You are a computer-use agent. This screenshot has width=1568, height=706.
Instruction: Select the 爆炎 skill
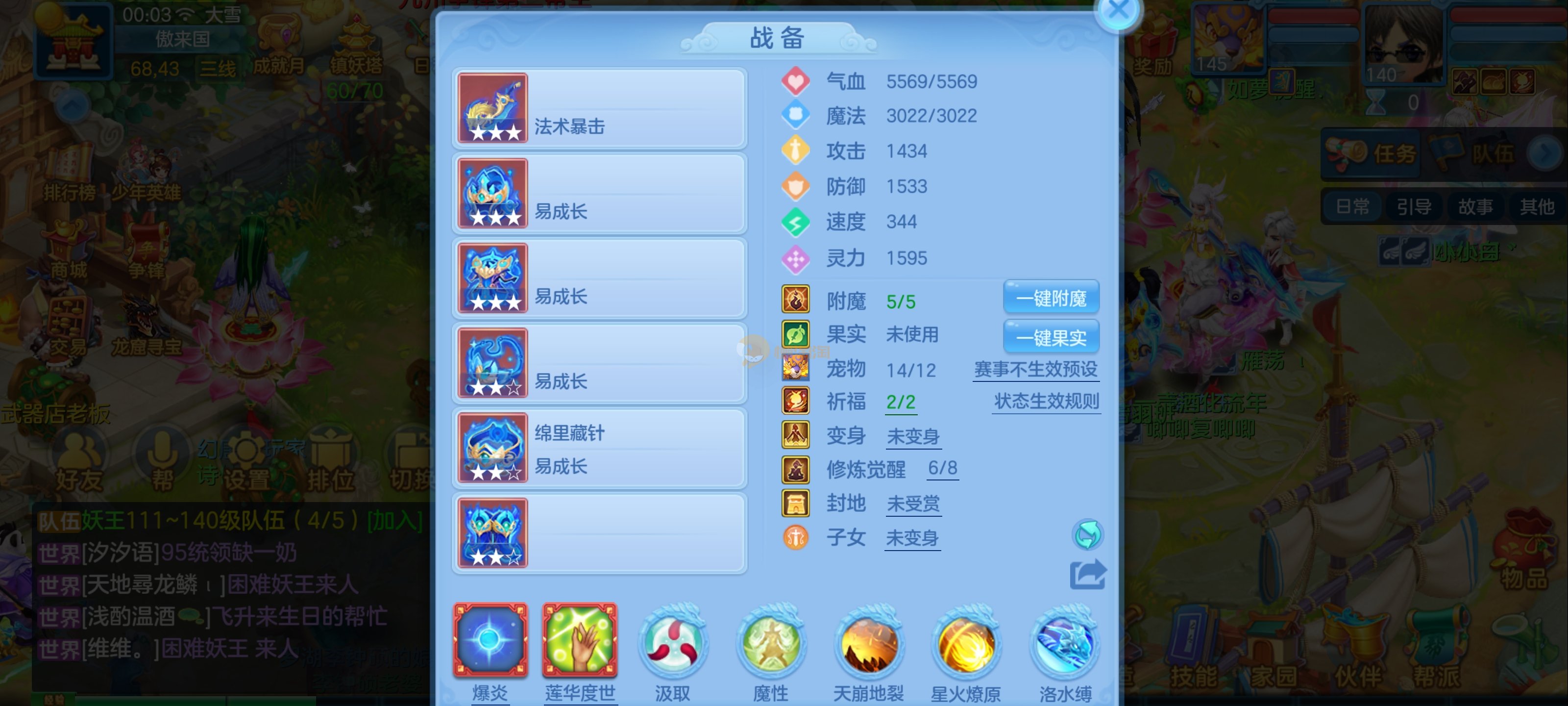[x=490, y=640]
